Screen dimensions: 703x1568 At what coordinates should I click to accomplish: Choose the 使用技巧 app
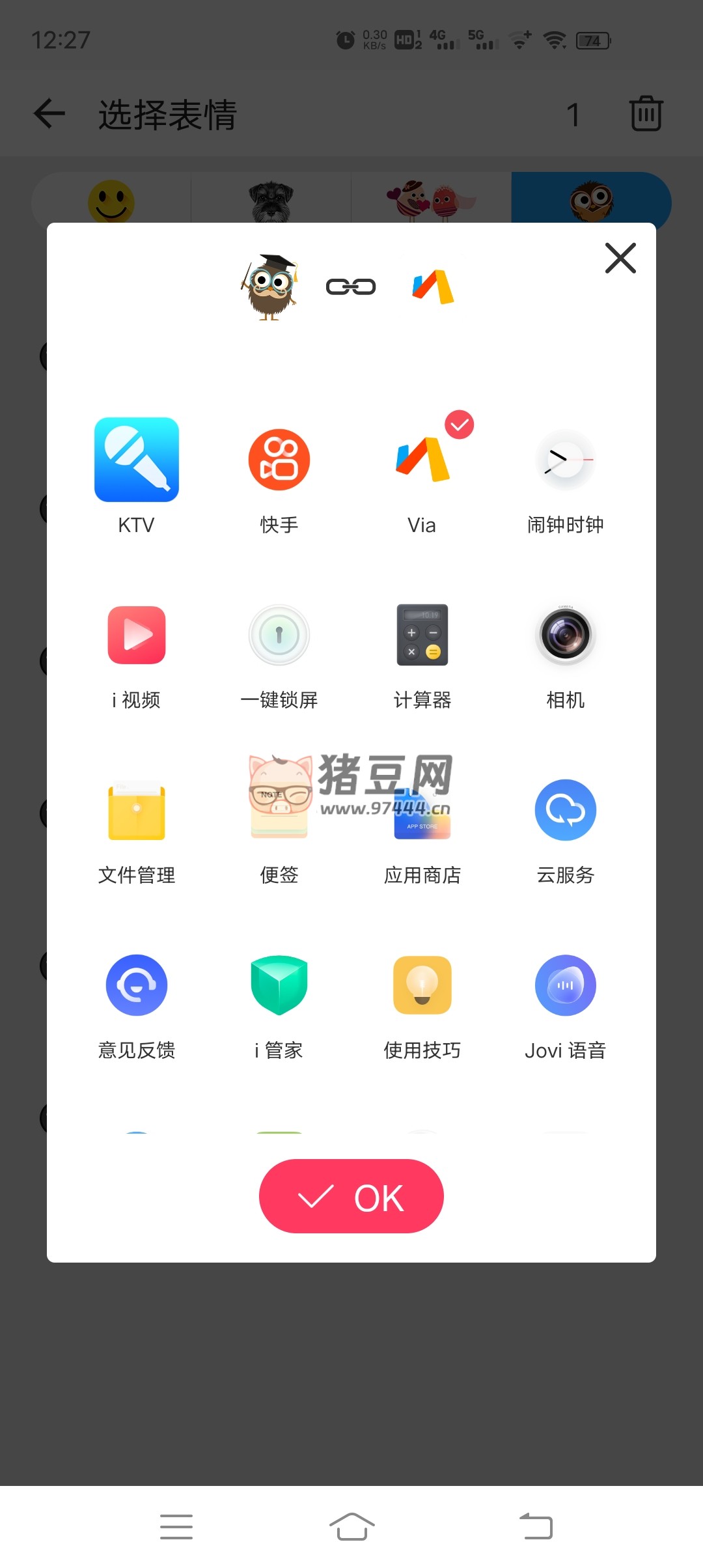(422, 986)
